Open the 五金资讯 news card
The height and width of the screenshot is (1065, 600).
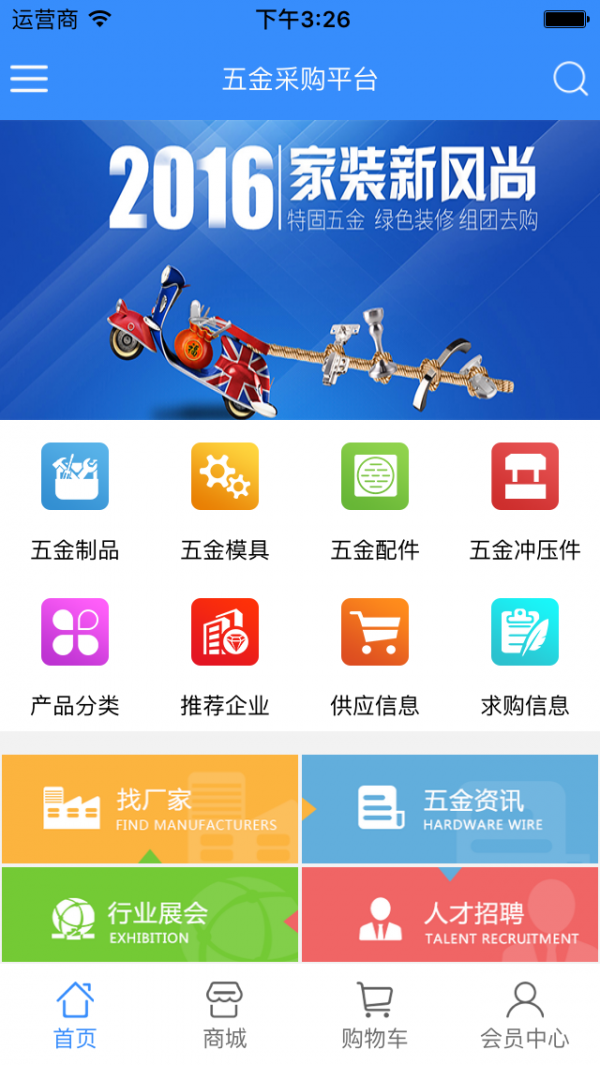pyautogui.click(x=450, y=809)
